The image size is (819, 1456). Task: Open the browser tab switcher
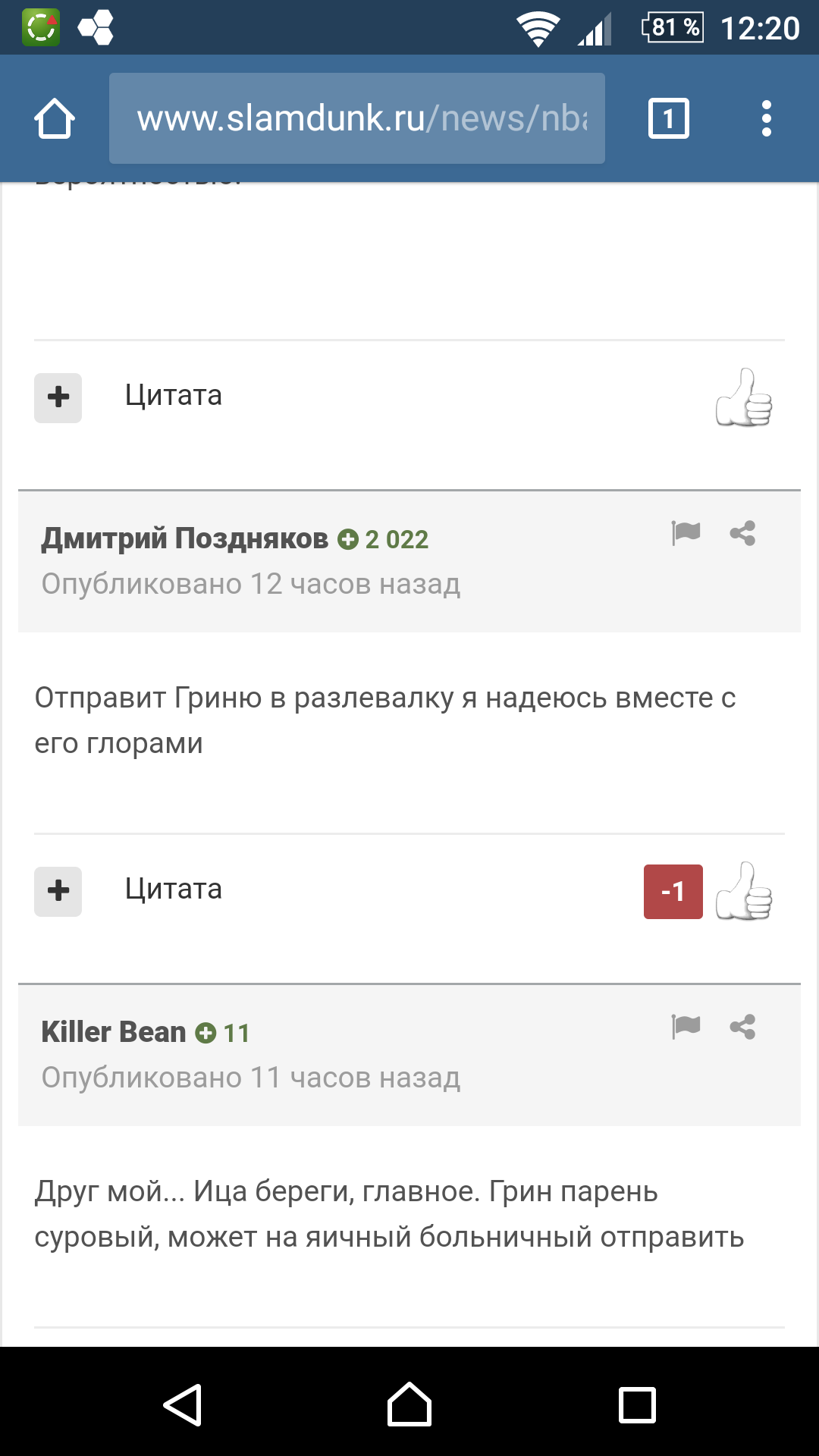(x=668, y=118)
